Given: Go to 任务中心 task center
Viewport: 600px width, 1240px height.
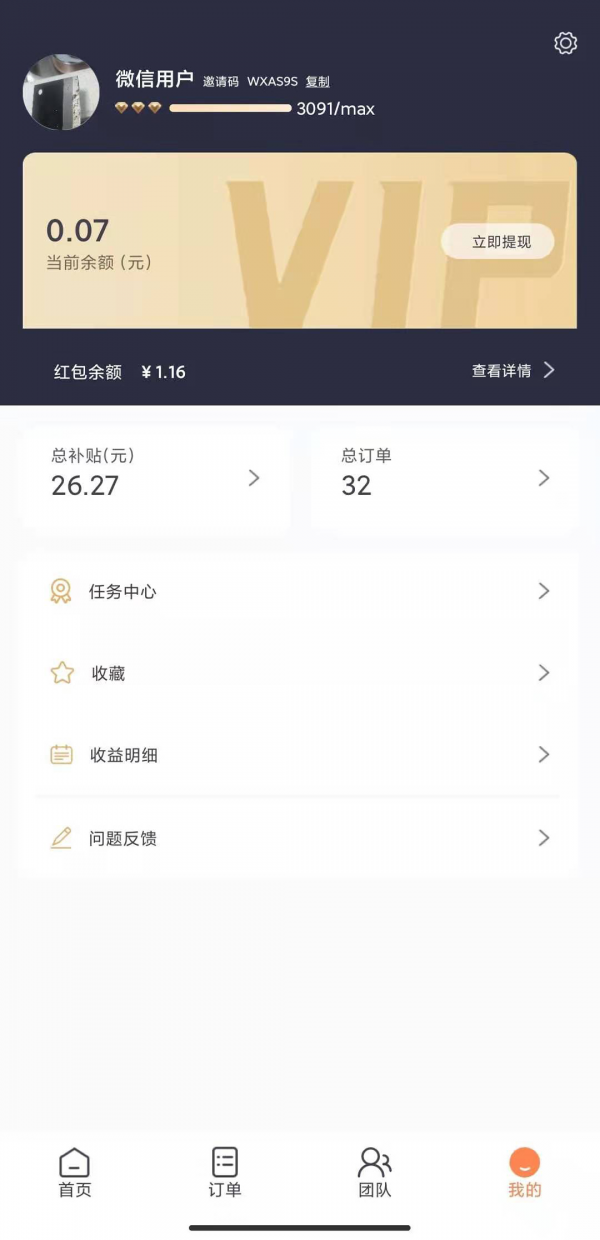Looking at the screenshot, I should [x=299, y=591].
